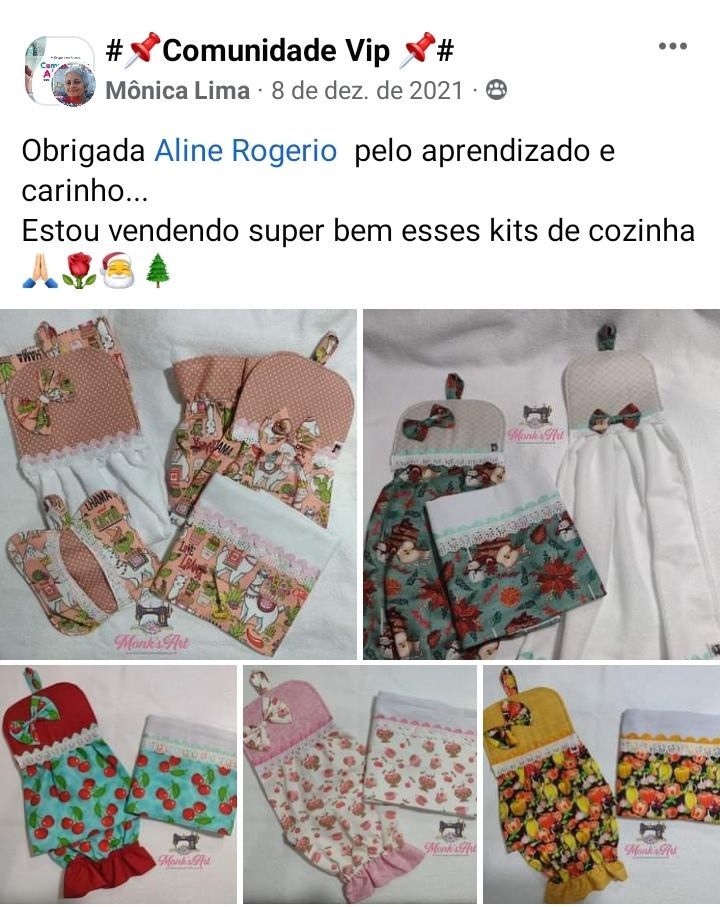View the pink cupcake kit photo
Image resolution: width=720 pixels, height=907 pixels.
tap(360, 784)
